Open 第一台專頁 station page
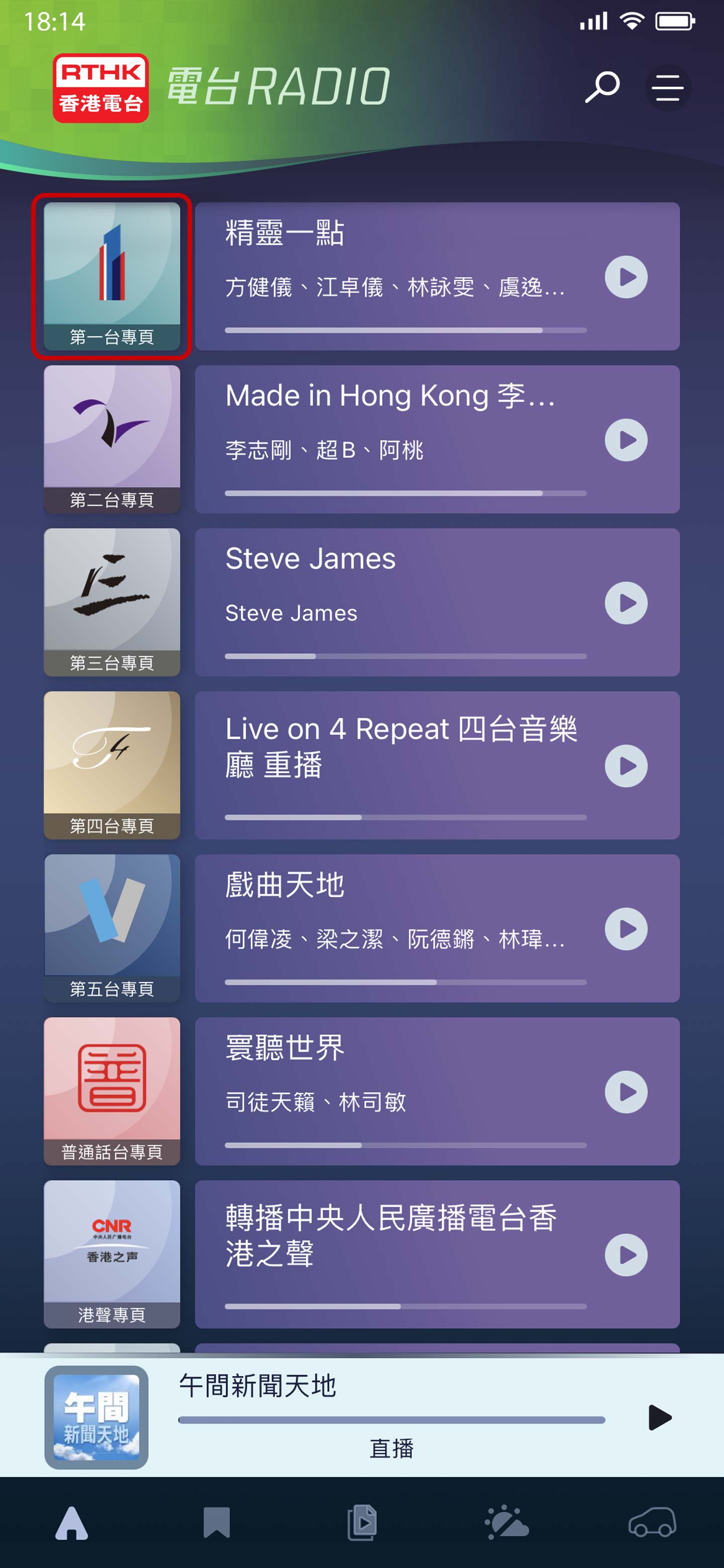 pos(112,276)
